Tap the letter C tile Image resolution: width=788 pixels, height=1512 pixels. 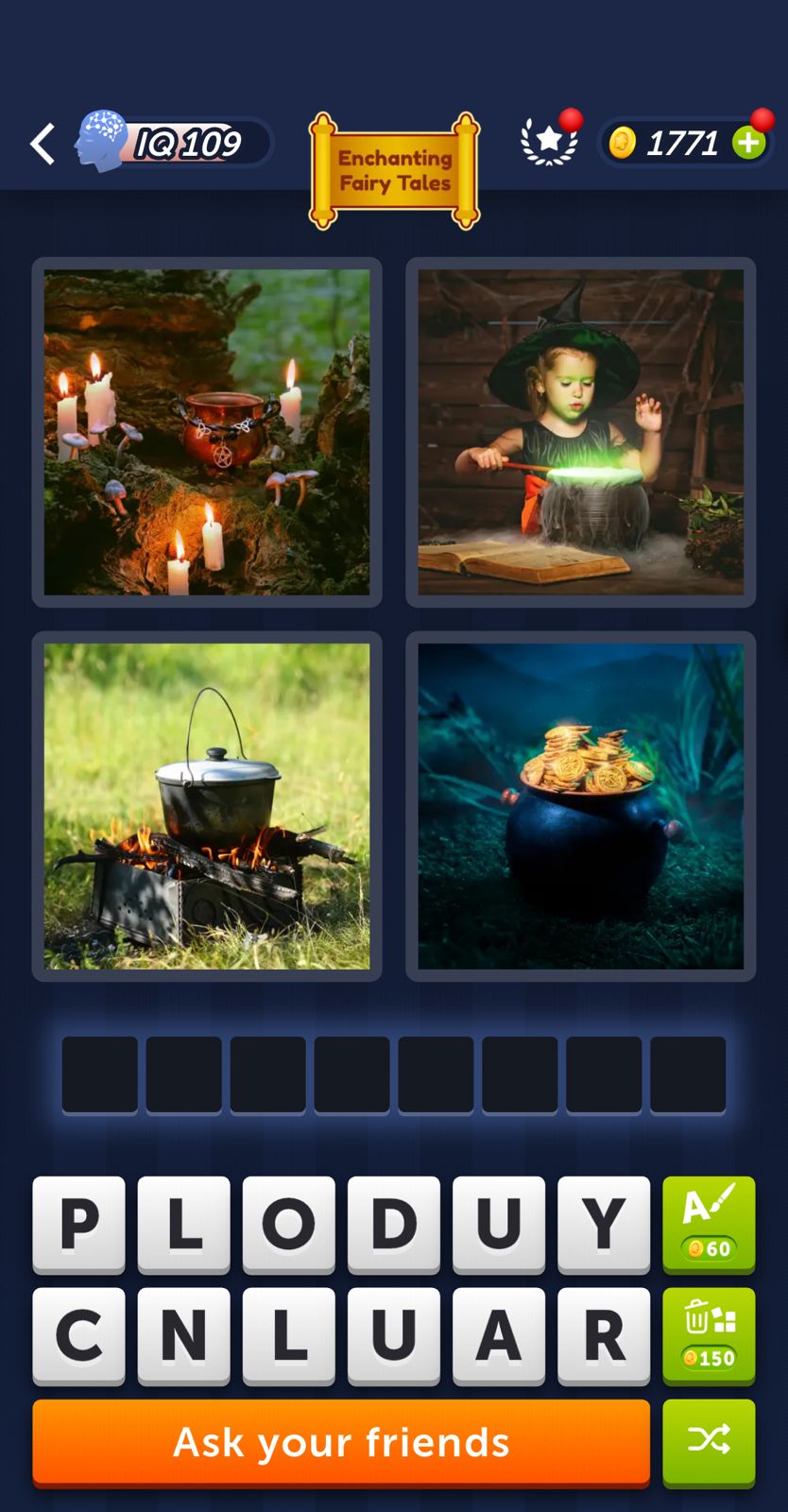point(79,1335)
